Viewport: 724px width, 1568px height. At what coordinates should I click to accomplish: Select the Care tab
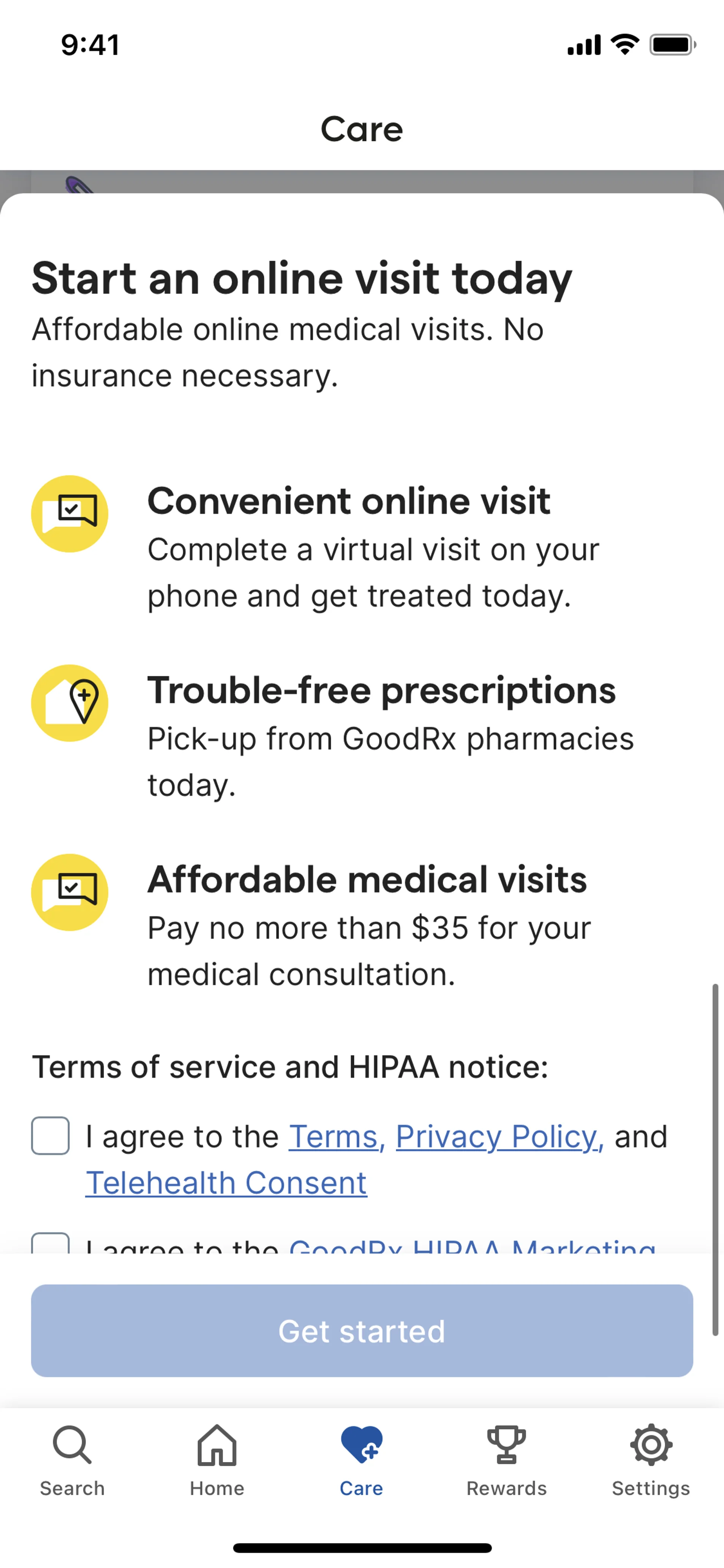pyautogui.click(x=361, y=1461)
